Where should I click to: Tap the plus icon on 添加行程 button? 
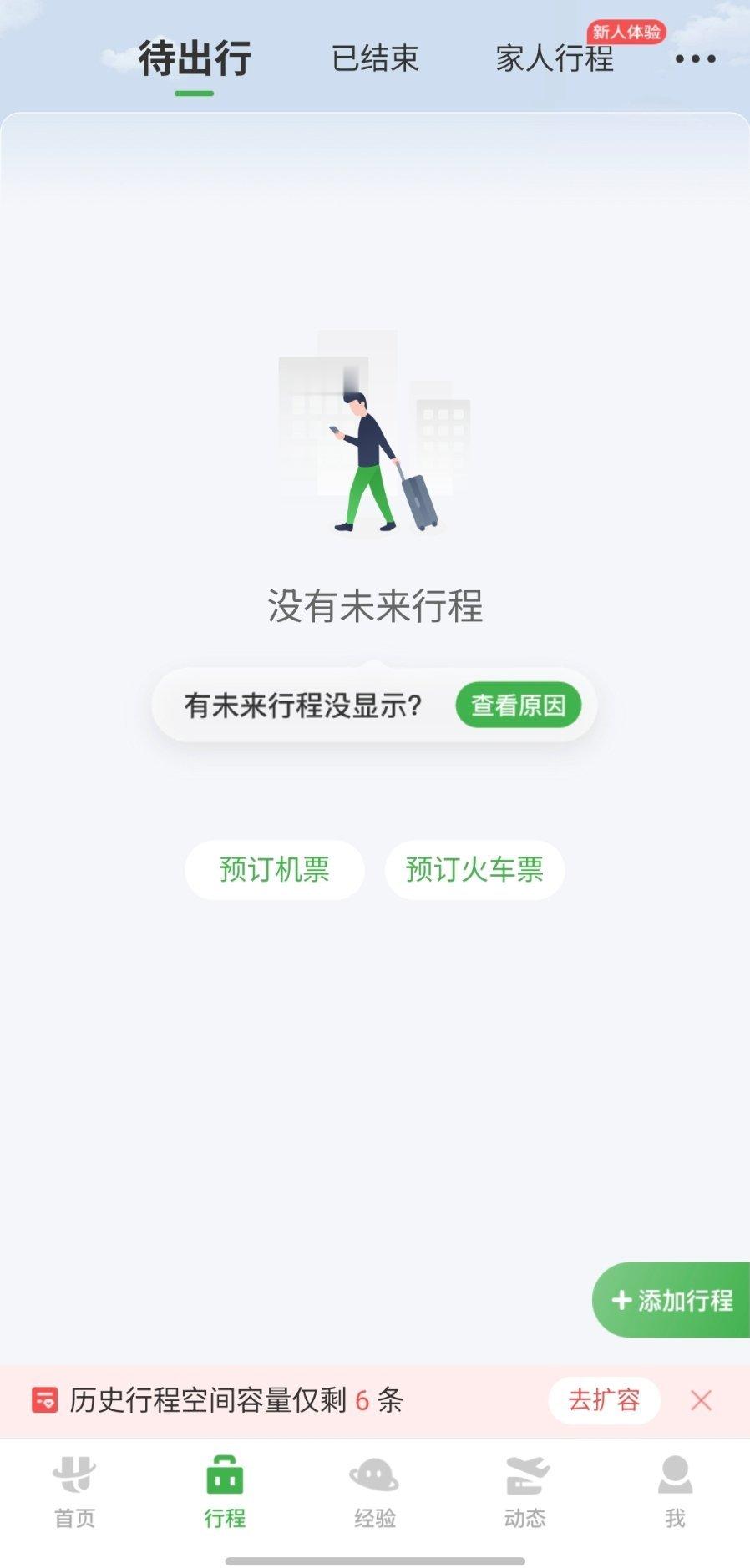point(621,1300)
